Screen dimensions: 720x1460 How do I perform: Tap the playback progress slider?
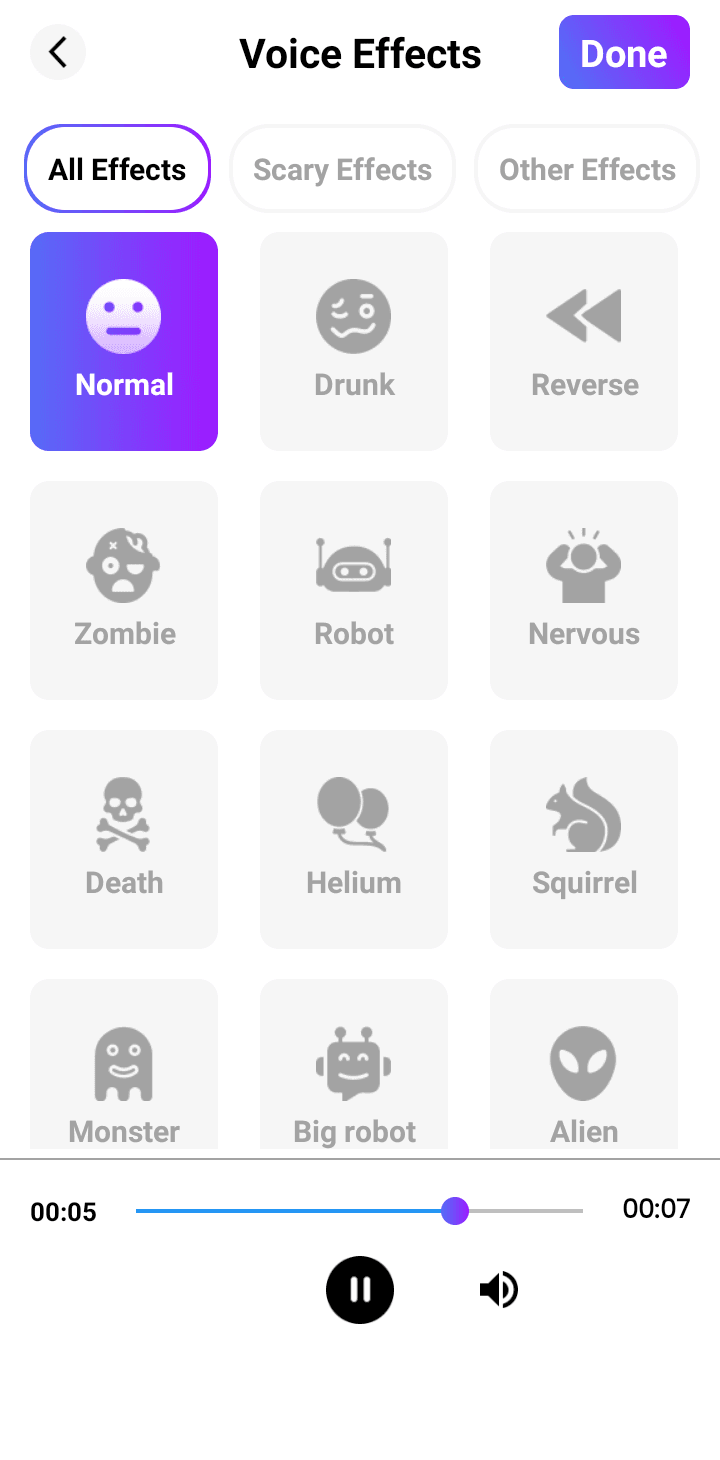coord(360,1211)
